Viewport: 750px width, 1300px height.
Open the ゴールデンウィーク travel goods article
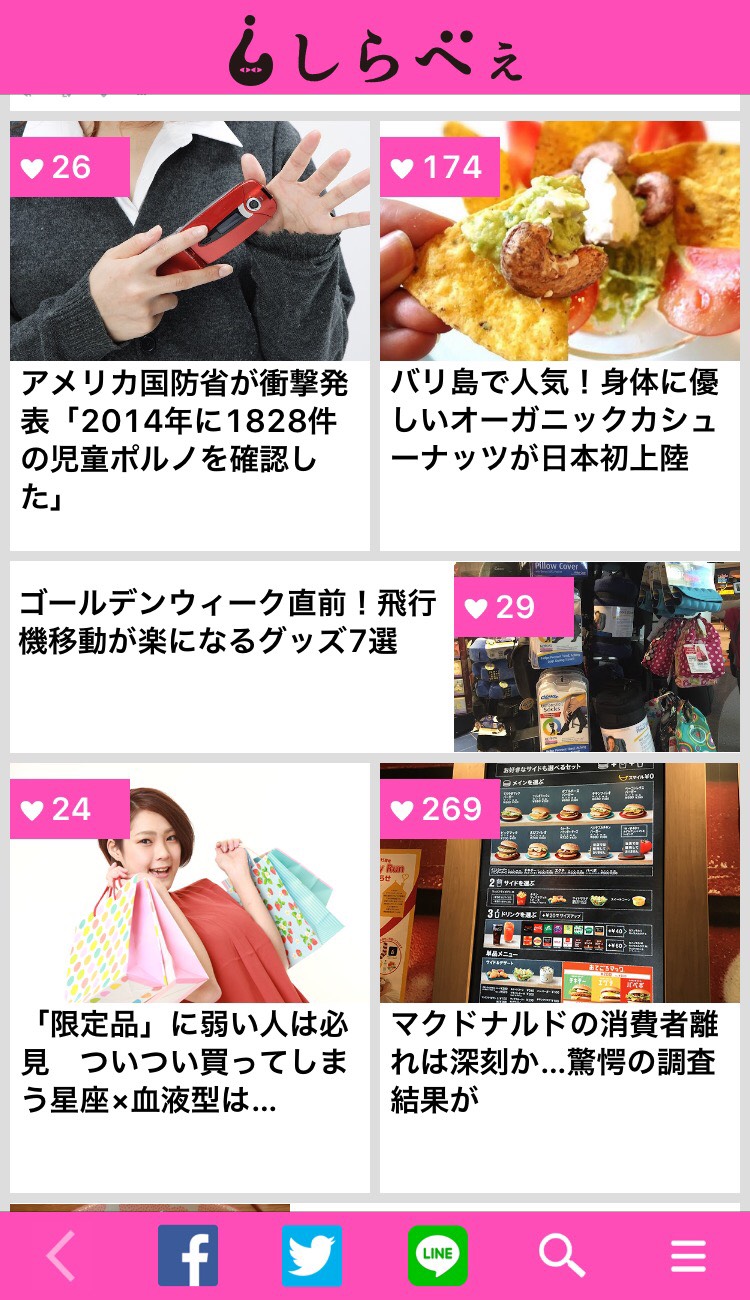(375, 657)
